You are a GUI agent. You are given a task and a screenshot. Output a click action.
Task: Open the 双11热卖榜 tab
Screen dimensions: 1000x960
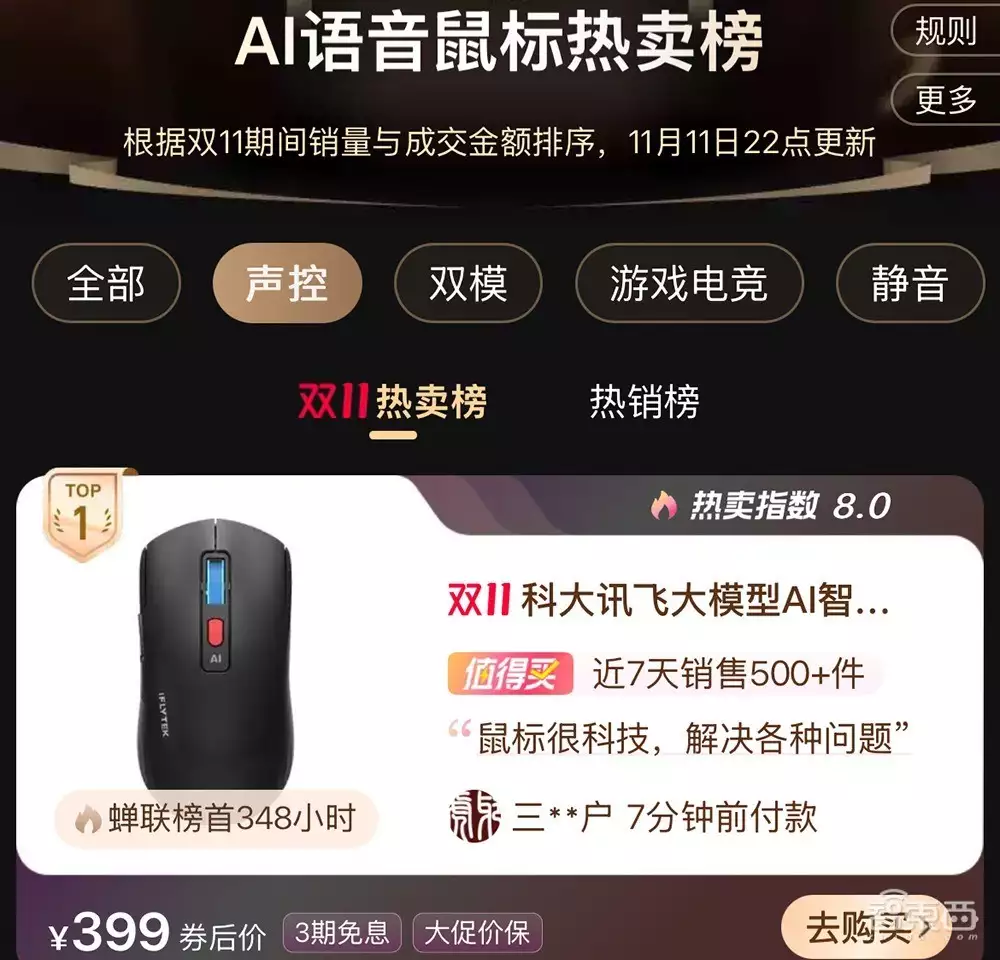pos(393,402)
